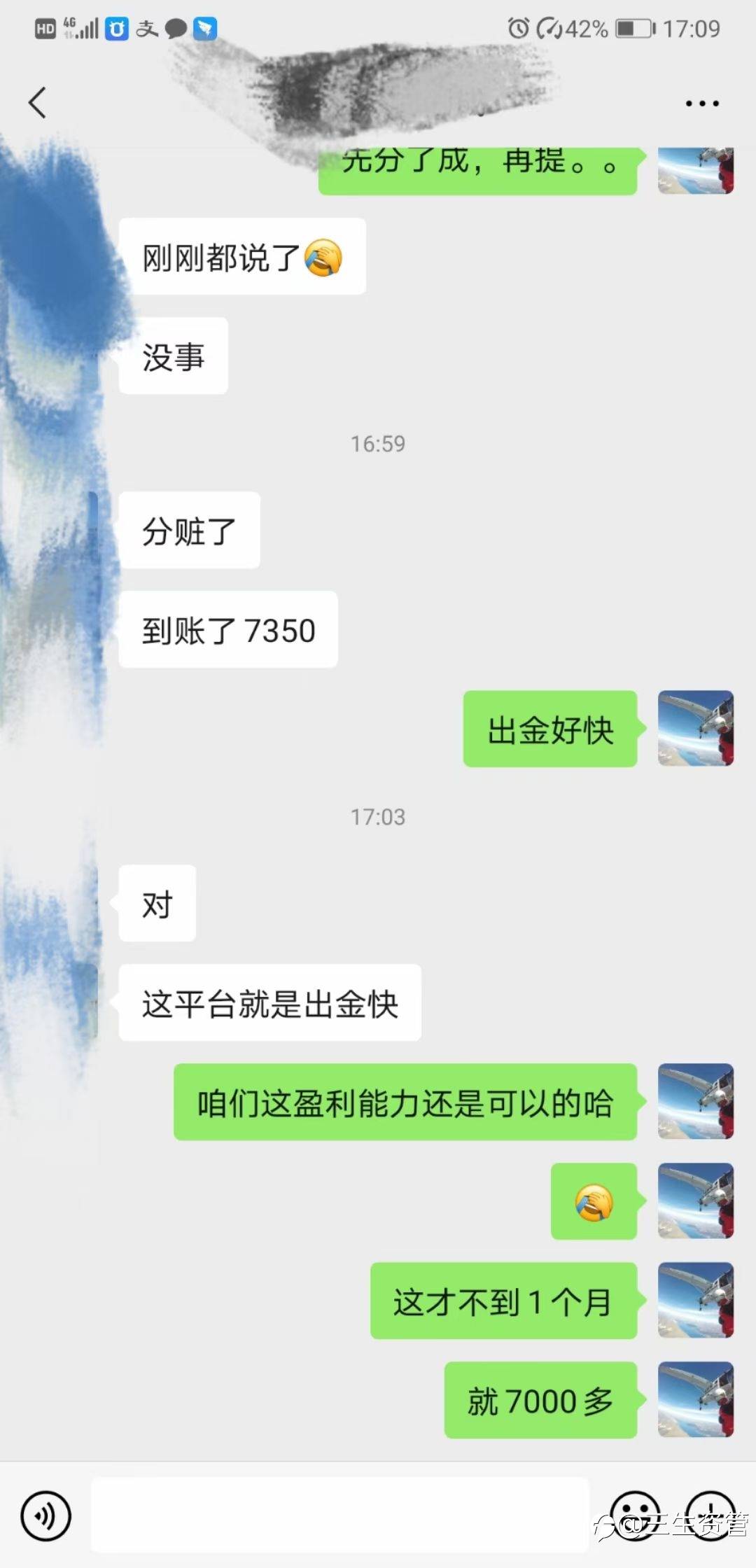Go back to the chat list
Viewport: 756px width, 1568px height.
(x=37, y=103)
